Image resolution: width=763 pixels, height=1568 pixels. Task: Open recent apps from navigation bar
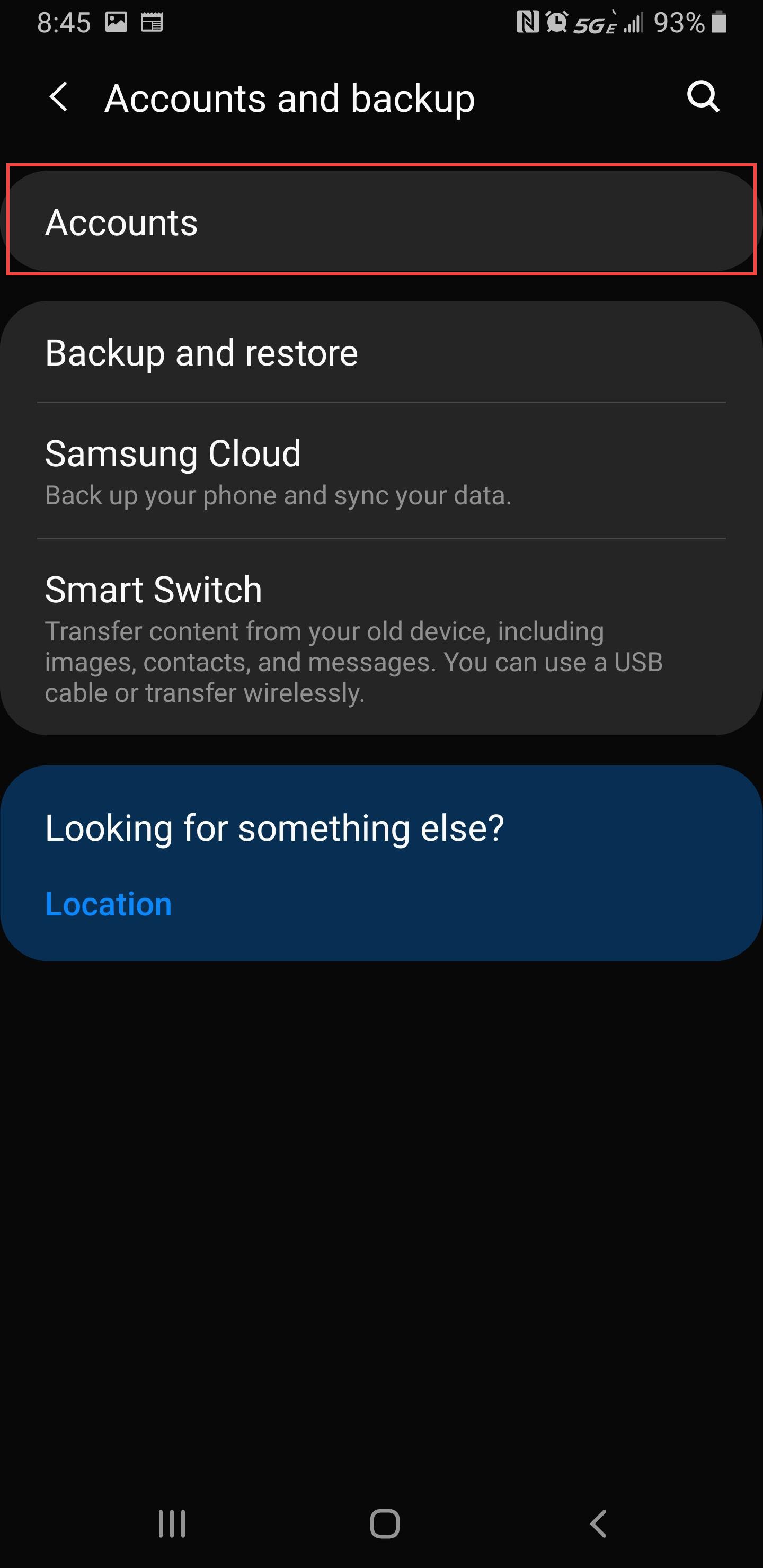(x=172, y=1524)
